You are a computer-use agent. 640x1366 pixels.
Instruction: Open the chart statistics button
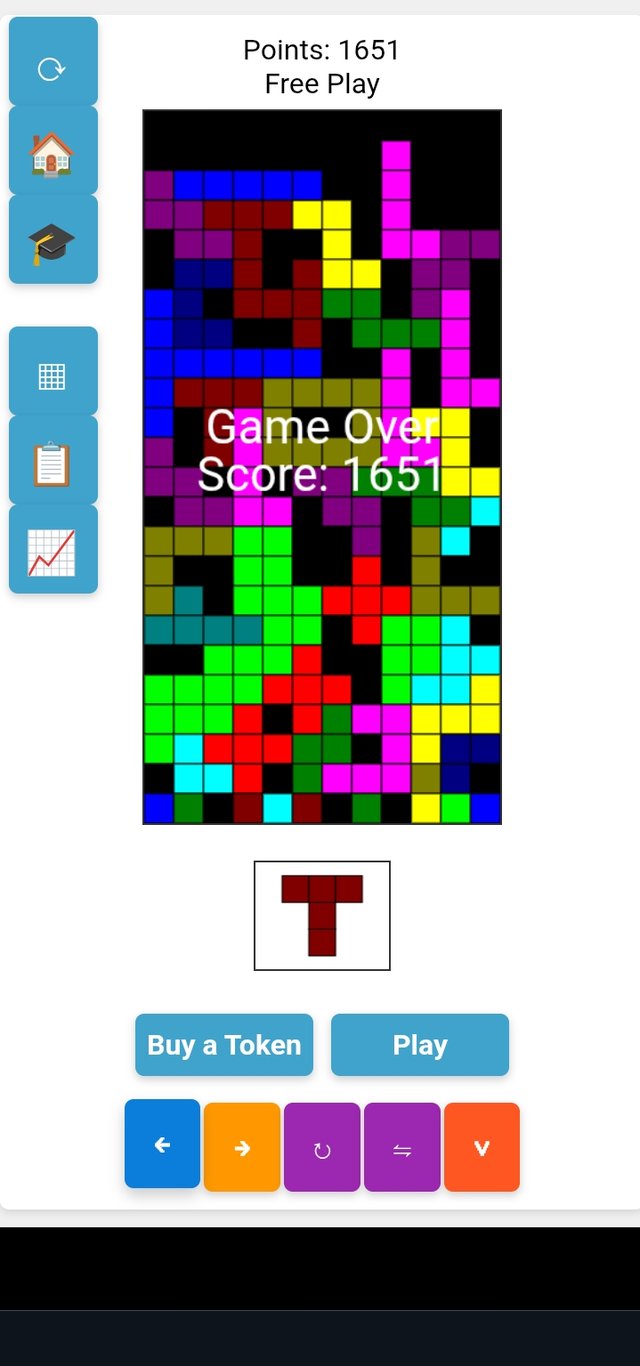[x=53, y=552]
